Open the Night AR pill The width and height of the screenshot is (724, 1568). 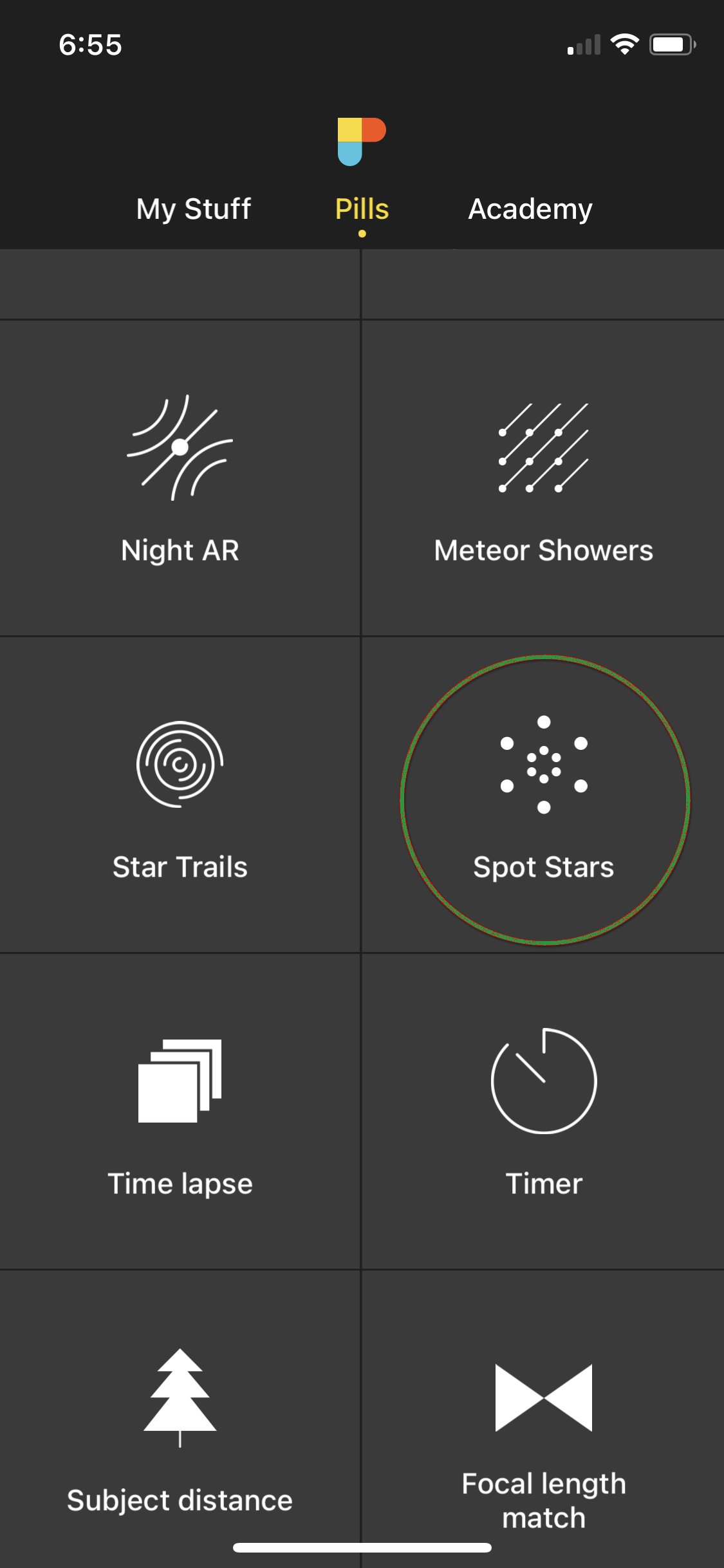pos(180,478)
